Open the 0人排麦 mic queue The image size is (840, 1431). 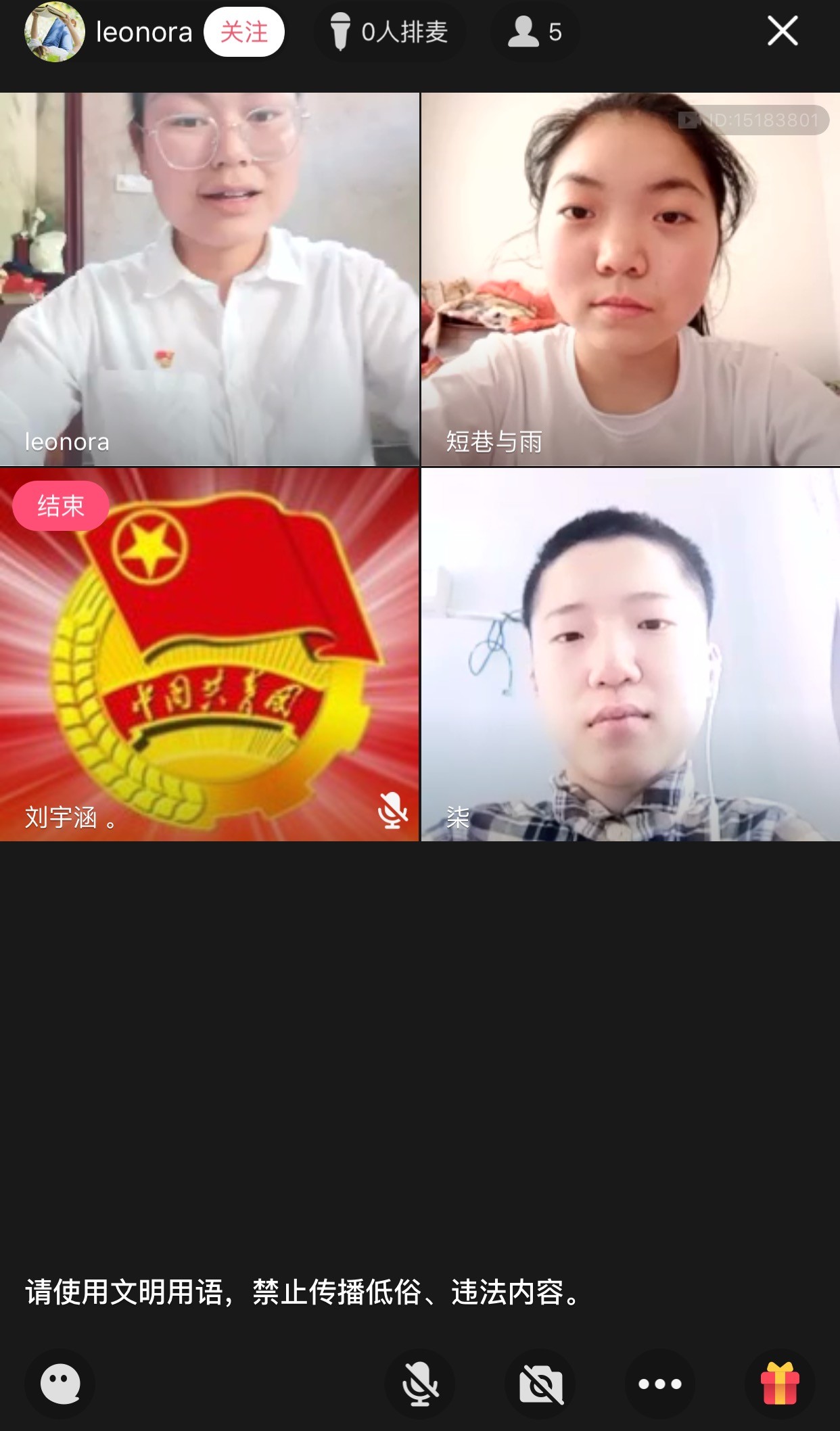pyautogui.click(x=390, y=32)
